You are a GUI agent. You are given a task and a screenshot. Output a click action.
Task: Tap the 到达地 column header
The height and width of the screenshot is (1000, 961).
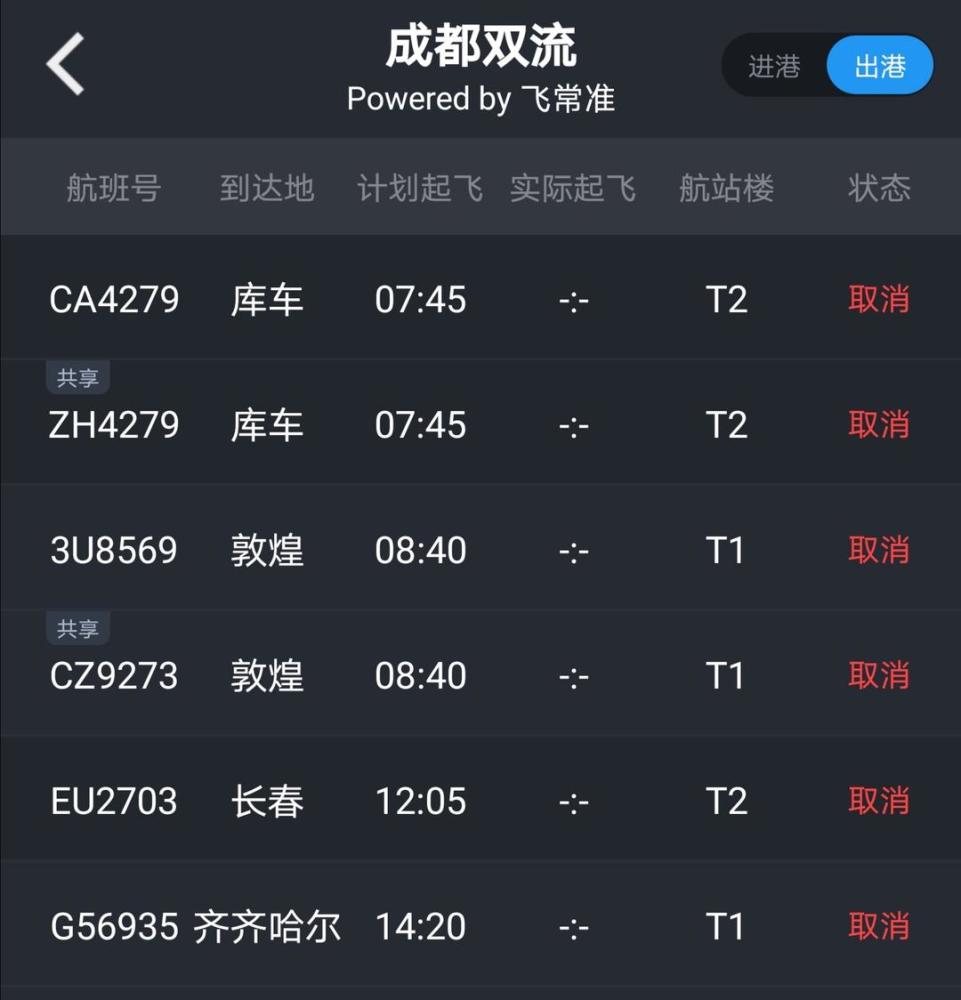coord(267,188)
